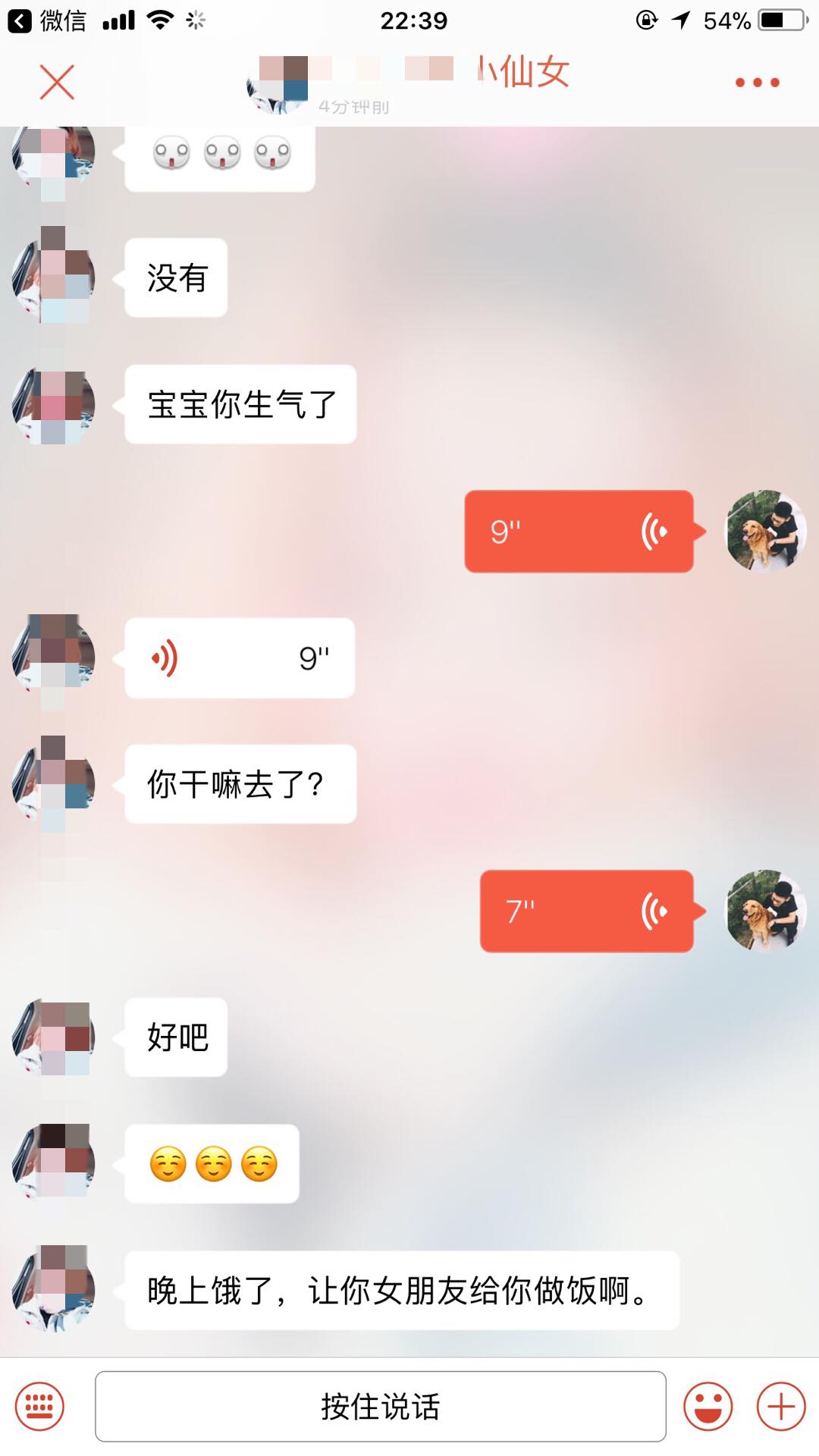Return to 微信 via the status bar back link
Image resolution: width=819 pixels, height=1456 pixels.
[x=47, y=20]
